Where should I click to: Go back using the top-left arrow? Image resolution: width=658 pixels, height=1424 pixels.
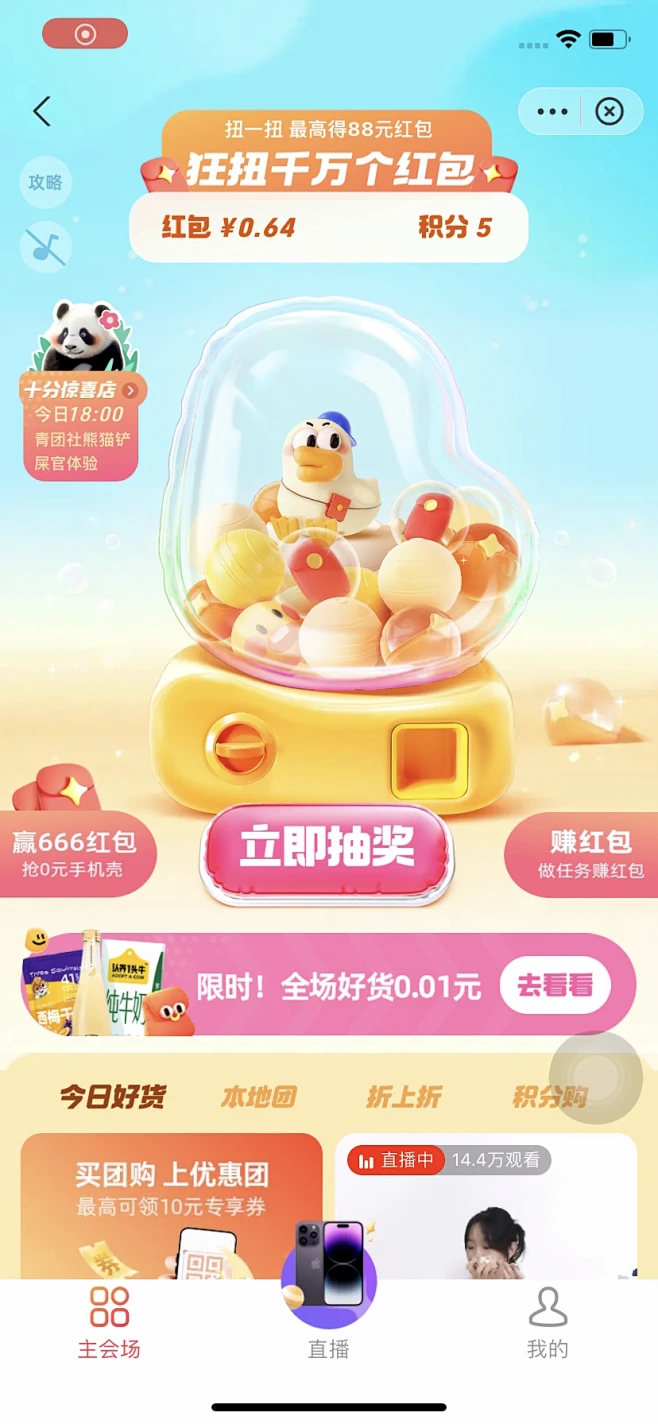42,111
